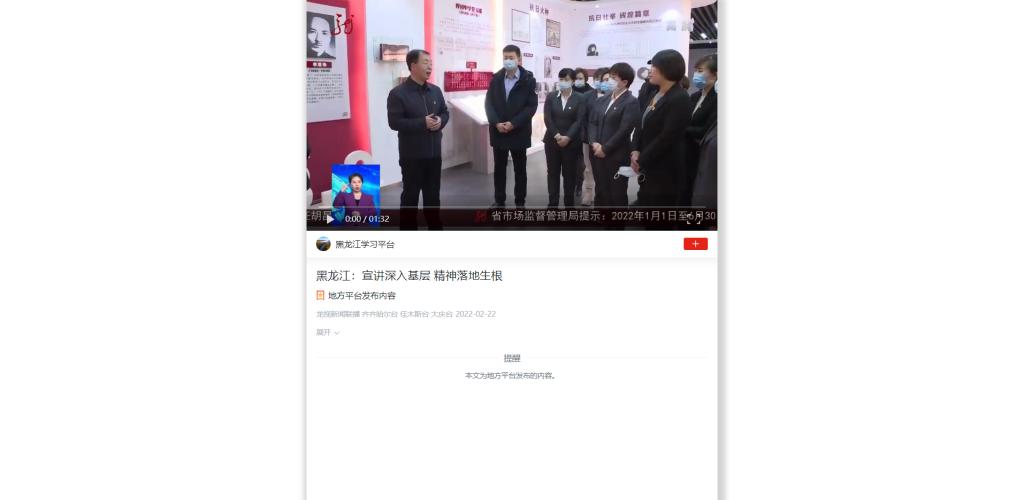Viewport: 1024px width, 500px height.
Task: Open the 地方平台发布内容 label
Action: (361, 296)
